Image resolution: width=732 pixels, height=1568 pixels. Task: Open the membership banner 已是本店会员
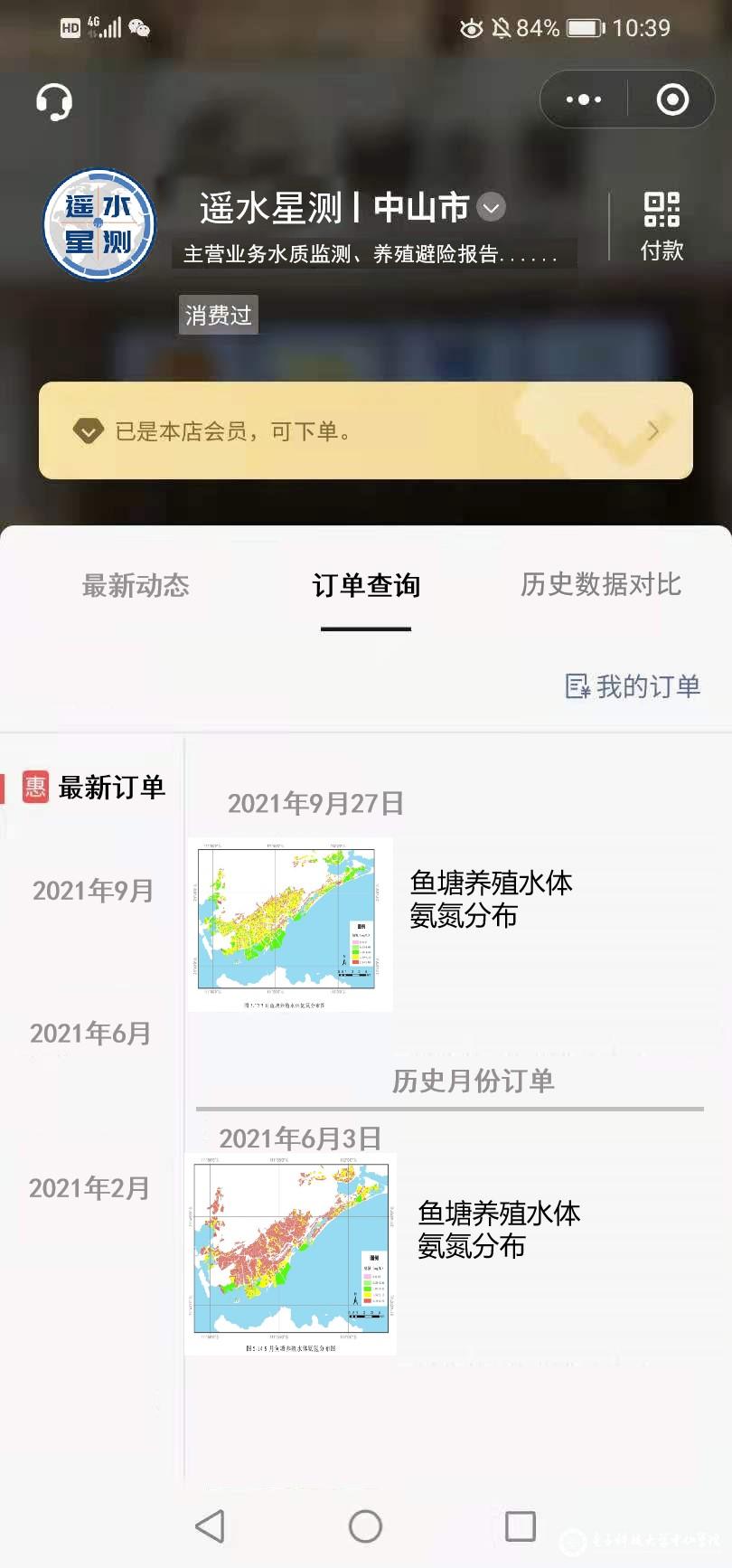[365, 430]
